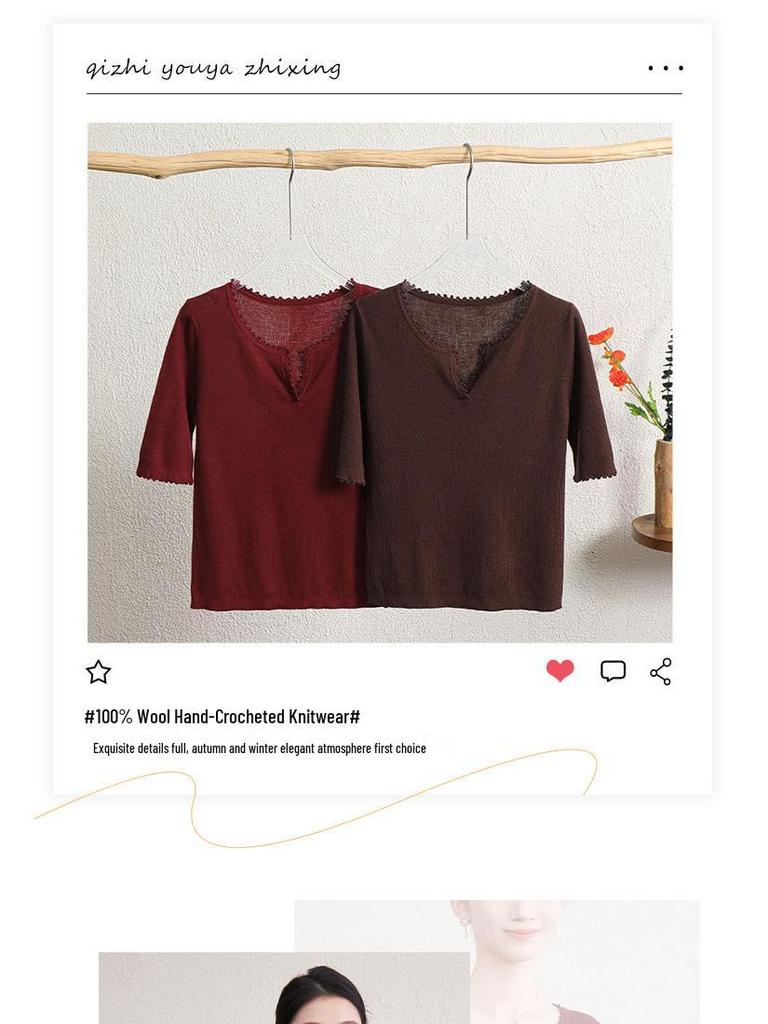768x1024 pixels.
Task: Open the hashtag #100% Wool Hand-Crocheted Knitwear#
Action: click(222, 716)
